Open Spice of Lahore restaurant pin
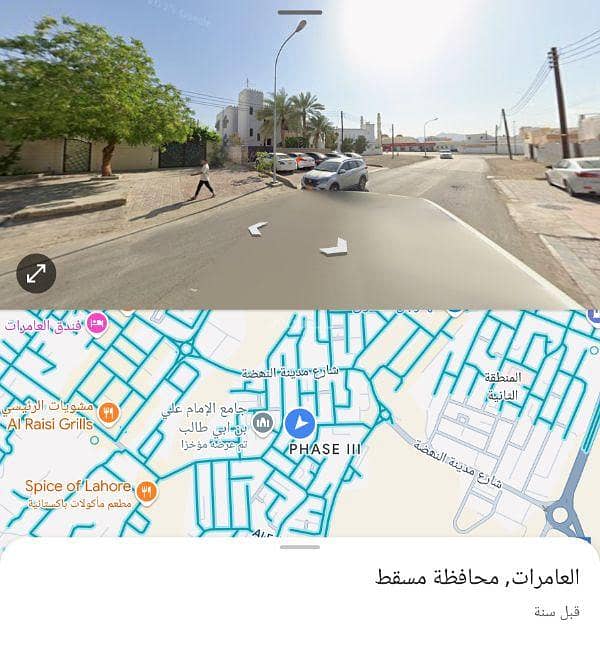 tap(147, 491)
